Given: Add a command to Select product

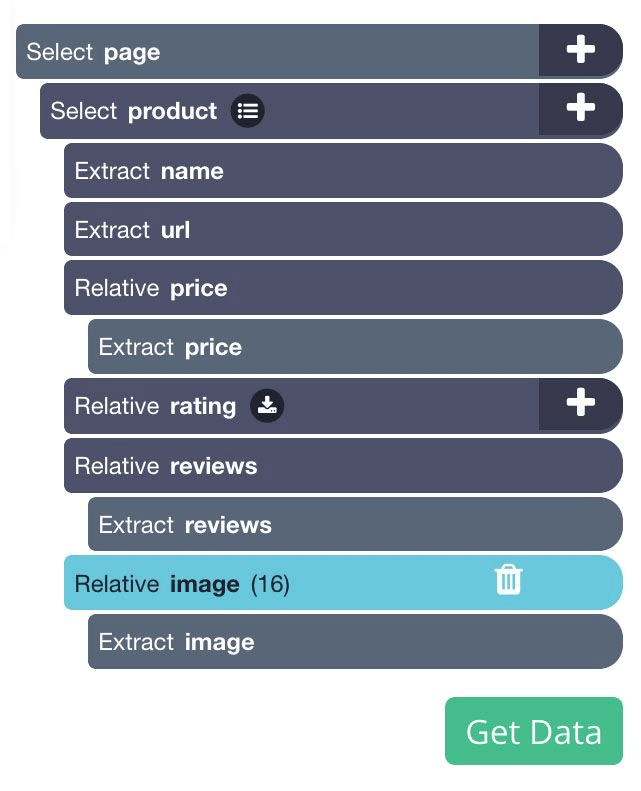Looking at the screenshot, I should pyautogui.click(x=580, y=109).
